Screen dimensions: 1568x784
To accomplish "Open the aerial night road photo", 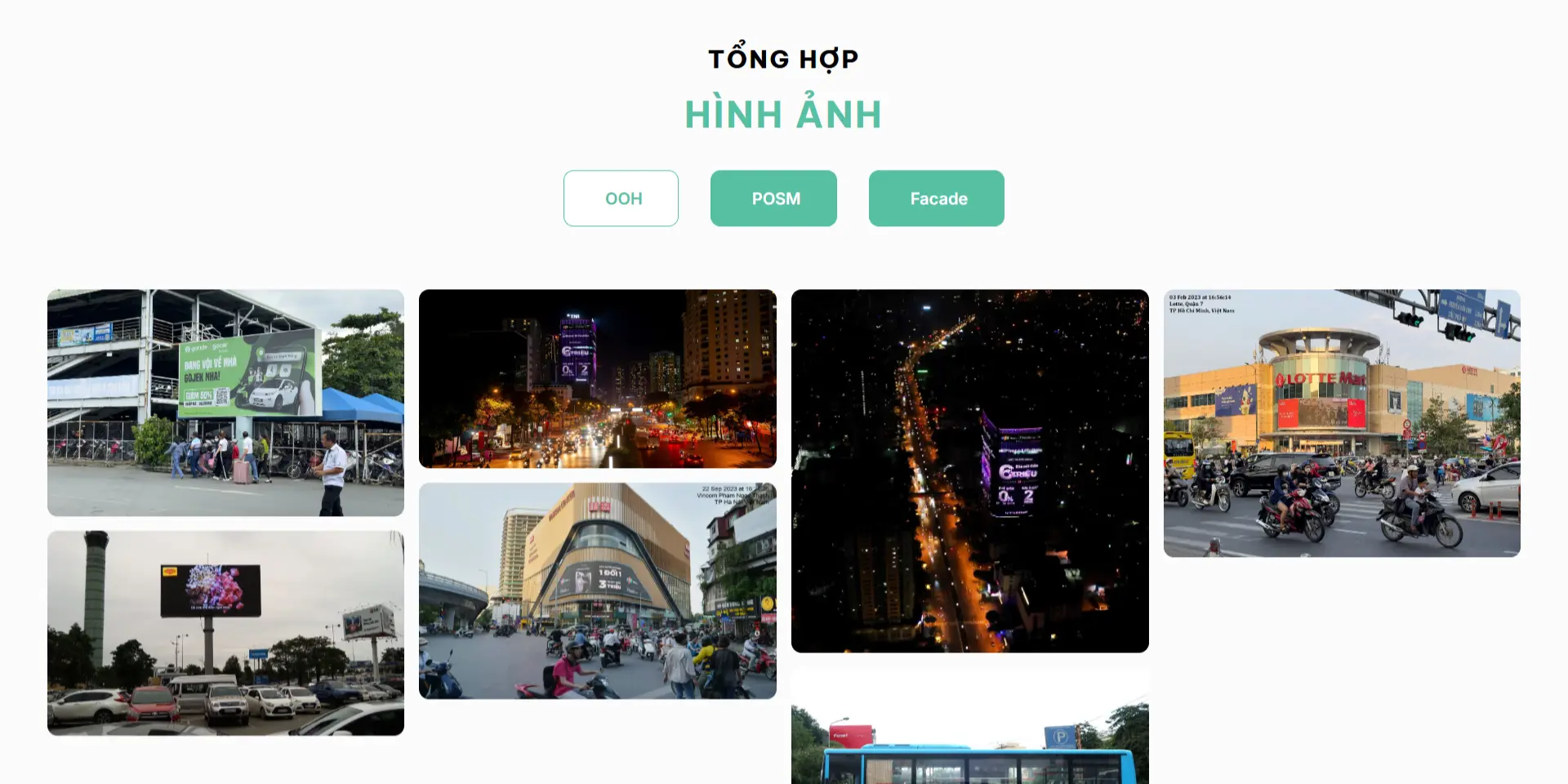I will pos(969,470).
